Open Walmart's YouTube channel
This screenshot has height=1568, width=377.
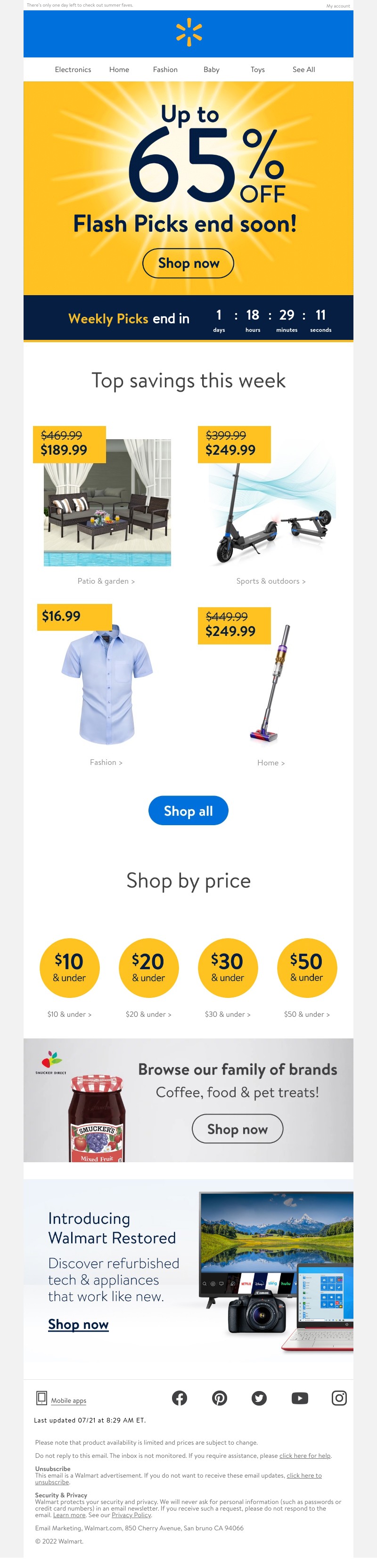pos(300,1398)
